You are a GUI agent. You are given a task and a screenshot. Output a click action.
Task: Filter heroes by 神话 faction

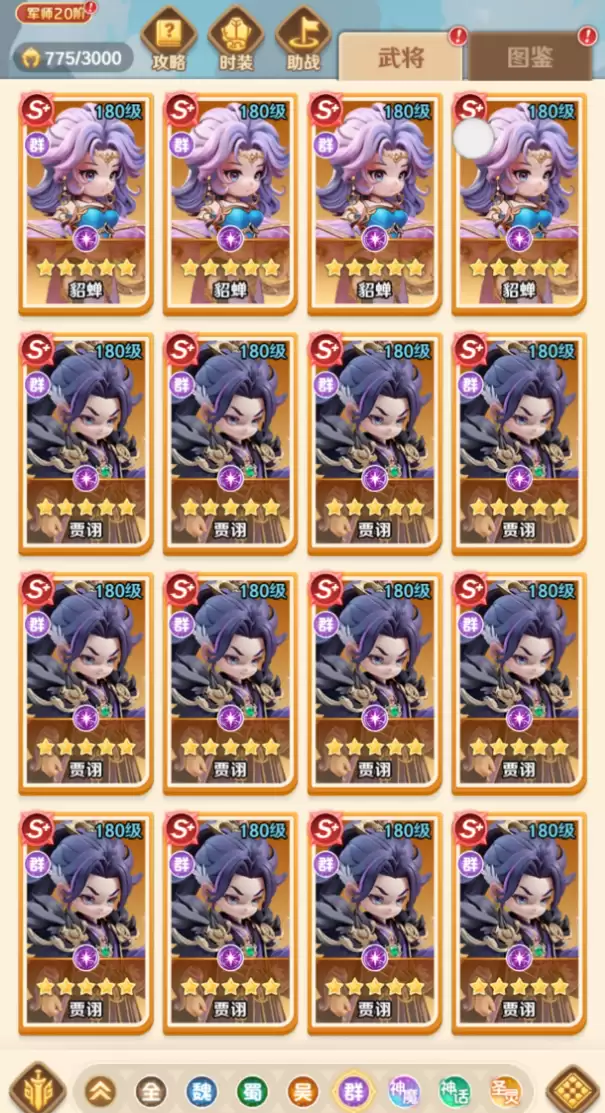coord(454,1090)
